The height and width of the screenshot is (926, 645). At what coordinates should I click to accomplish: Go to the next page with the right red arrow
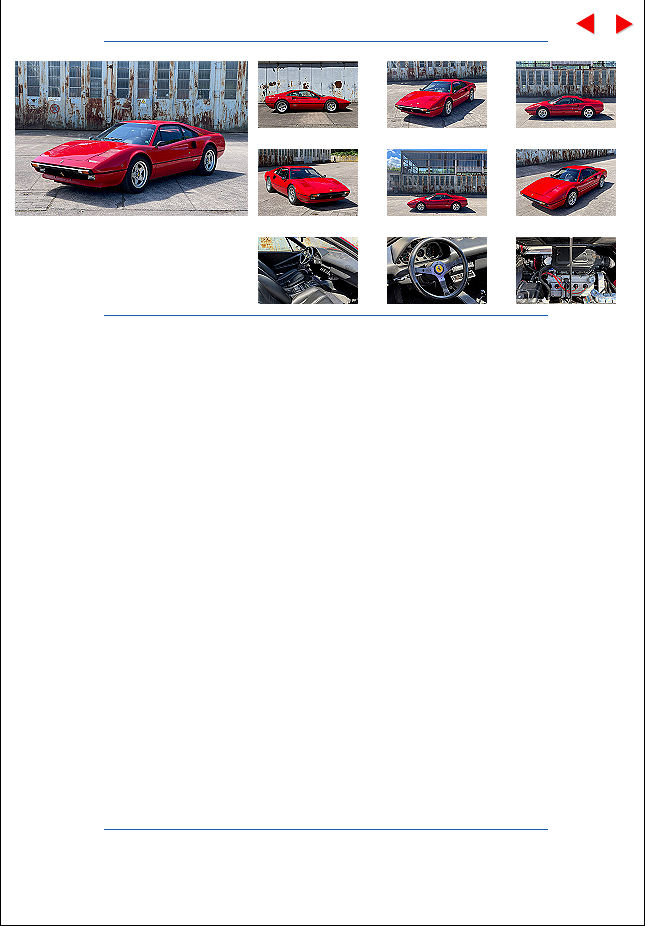pyautogui.click(x=624, y=24)
